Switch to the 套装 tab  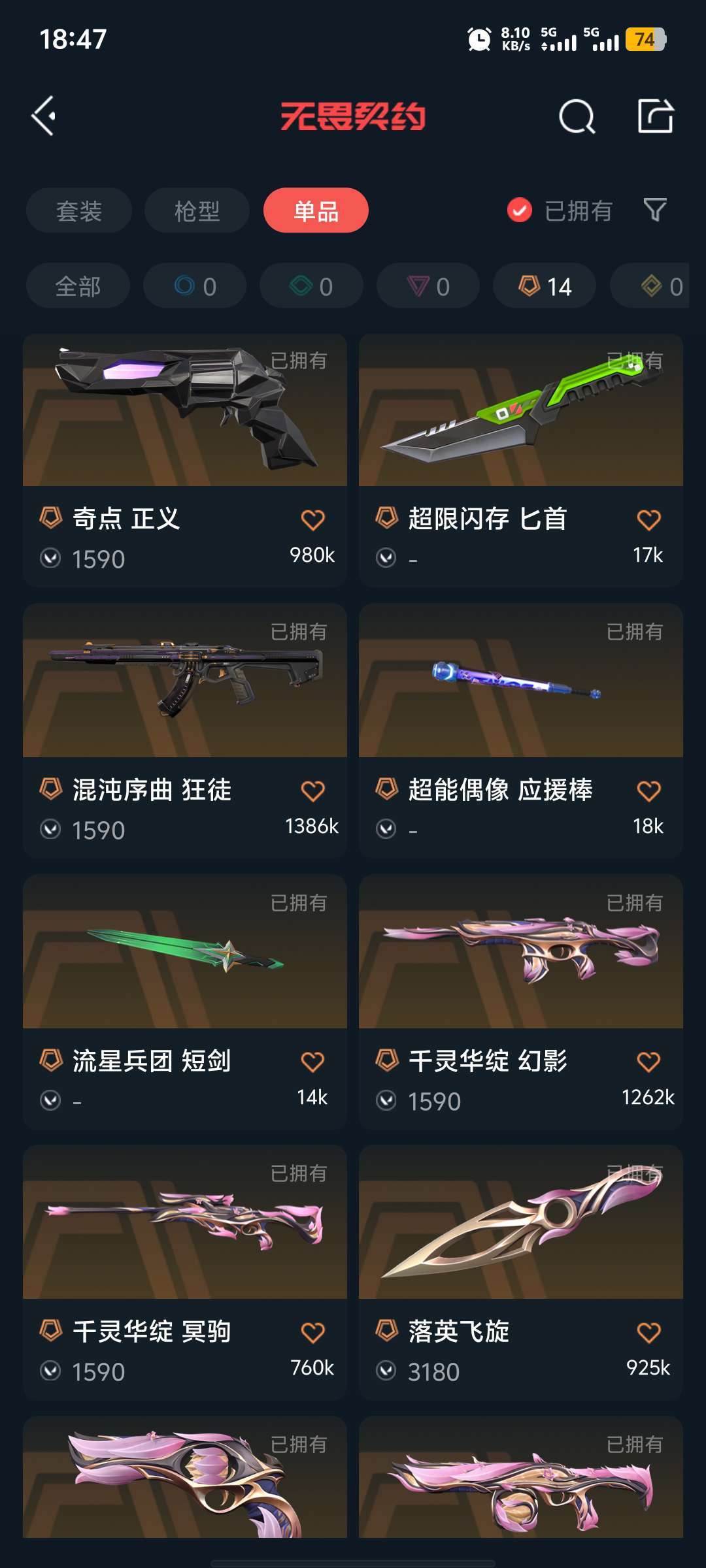(x=79, y=210)
